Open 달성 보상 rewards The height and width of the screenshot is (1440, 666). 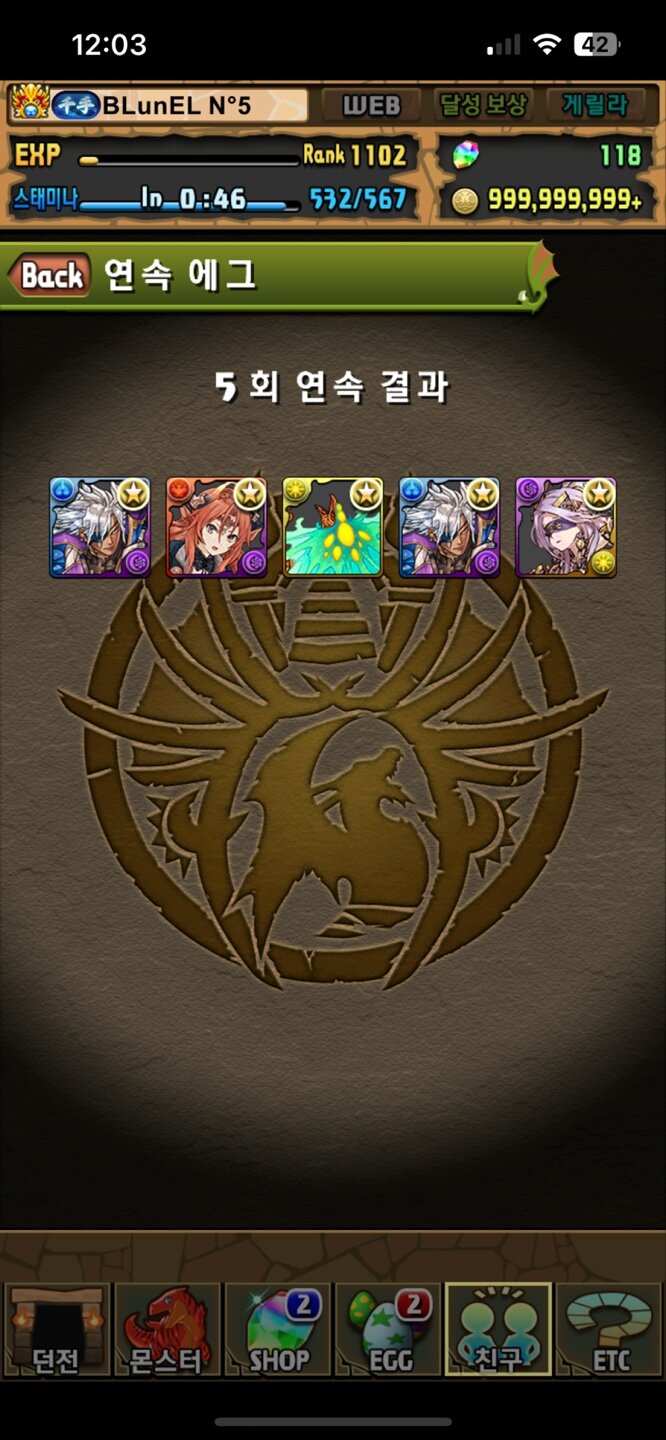[484, 106]
